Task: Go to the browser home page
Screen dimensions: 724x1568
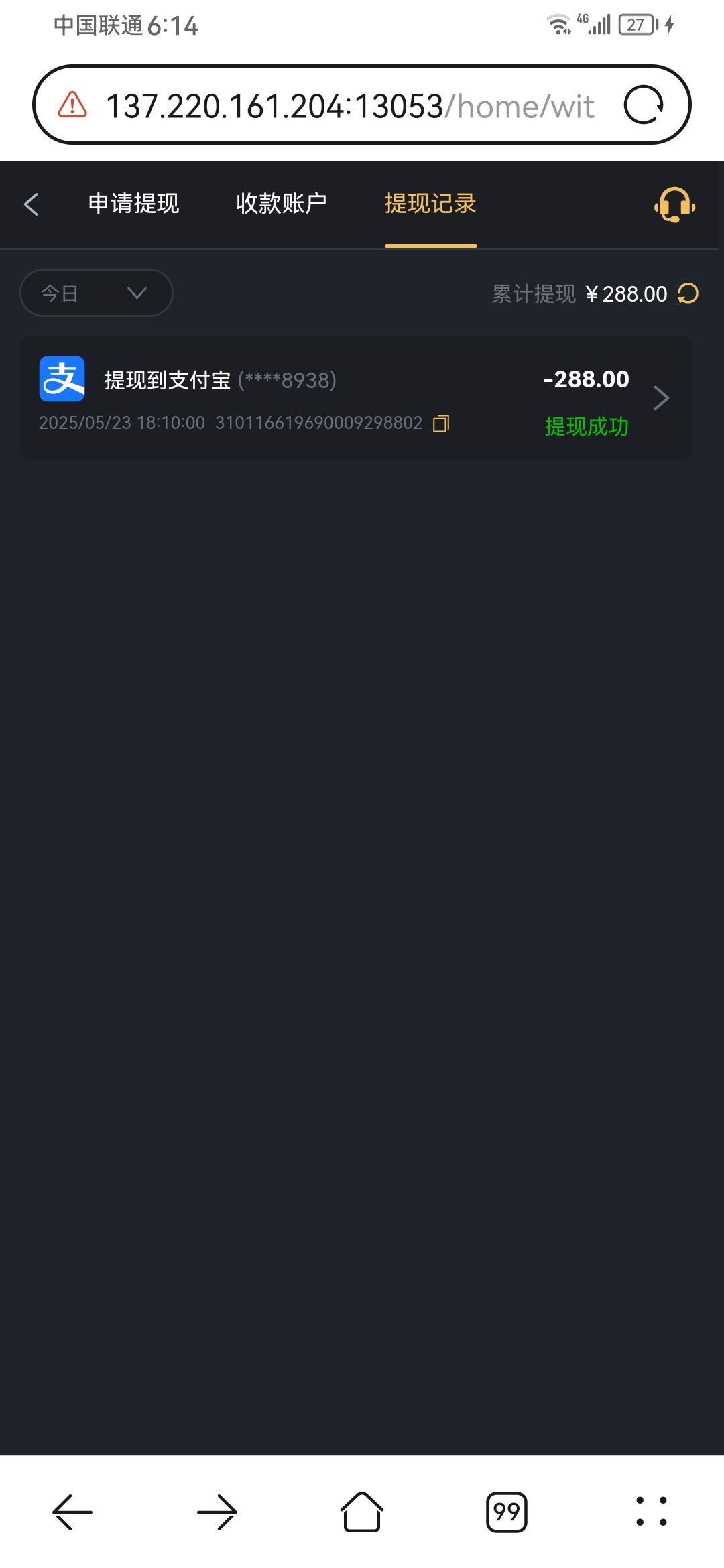Action: [x=362, y=1512]
